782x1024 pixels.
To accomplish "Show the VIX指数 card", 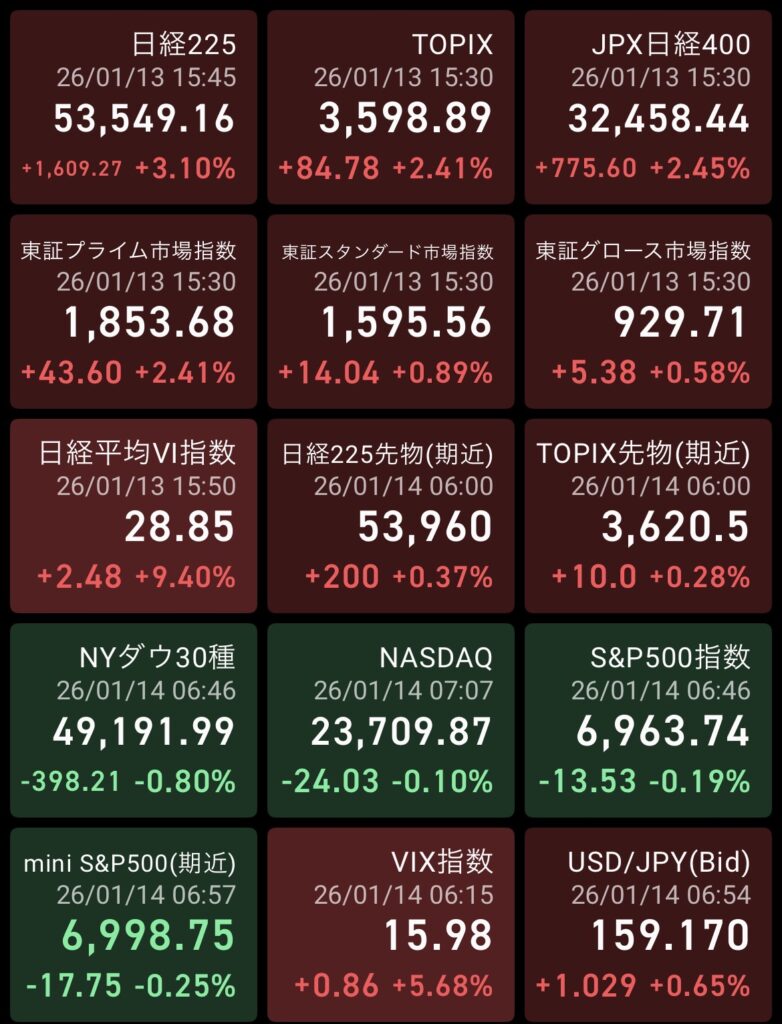I will [x=391, y=924].
